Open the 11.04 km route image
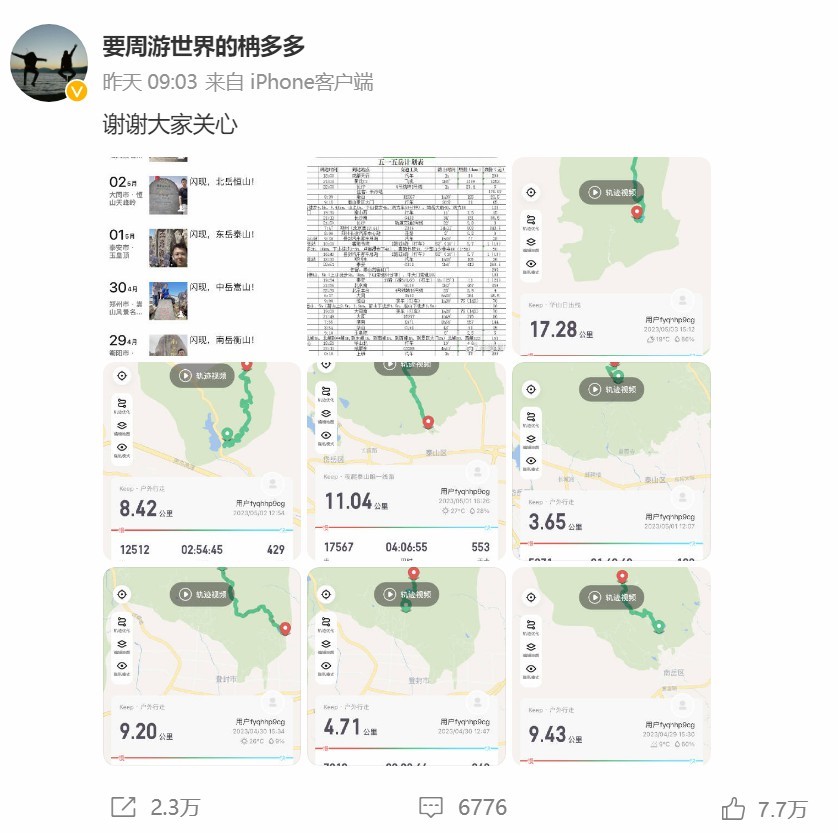838x833 pixels. [x=406, y=461]
